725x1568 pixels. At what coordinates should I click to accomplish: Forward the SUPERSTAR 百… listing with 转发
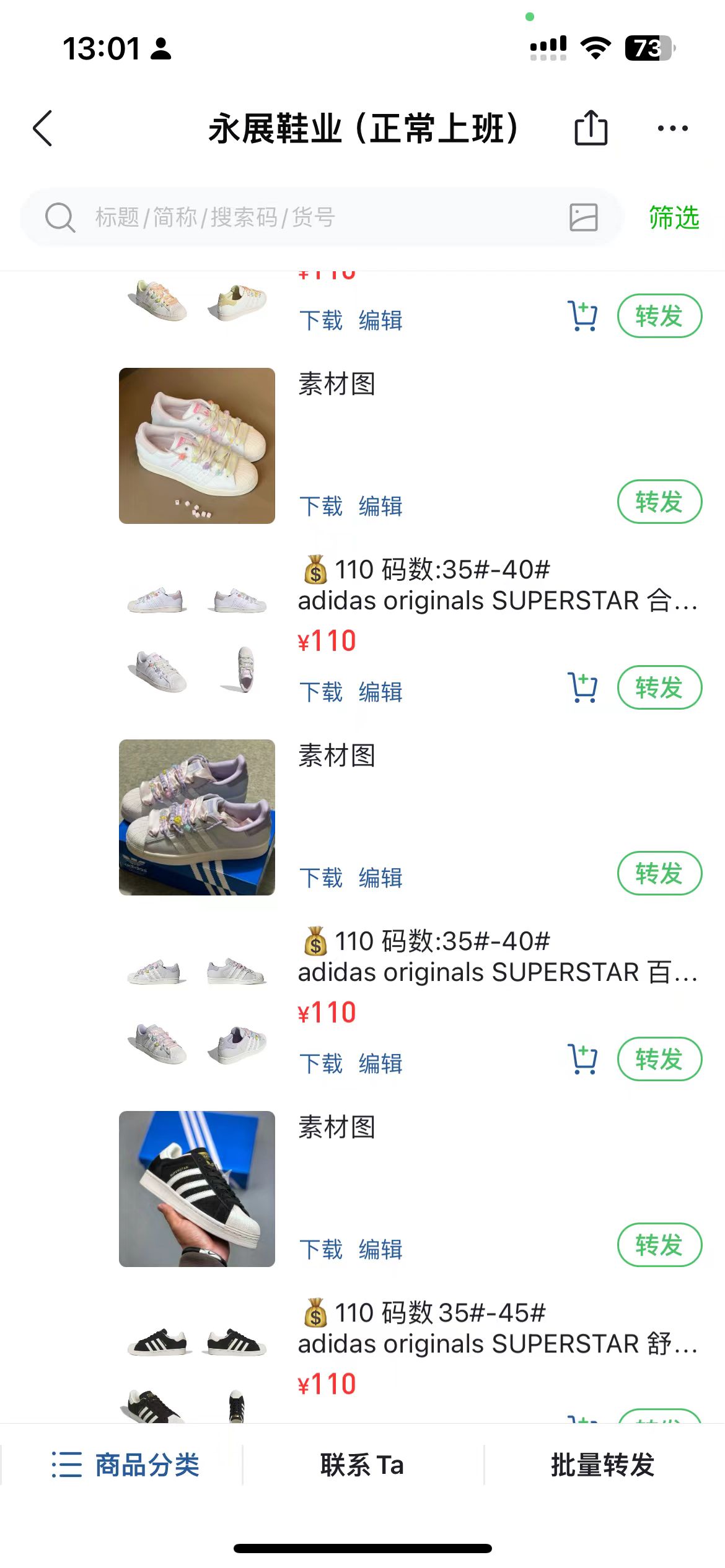click(x=659, y=1059)
